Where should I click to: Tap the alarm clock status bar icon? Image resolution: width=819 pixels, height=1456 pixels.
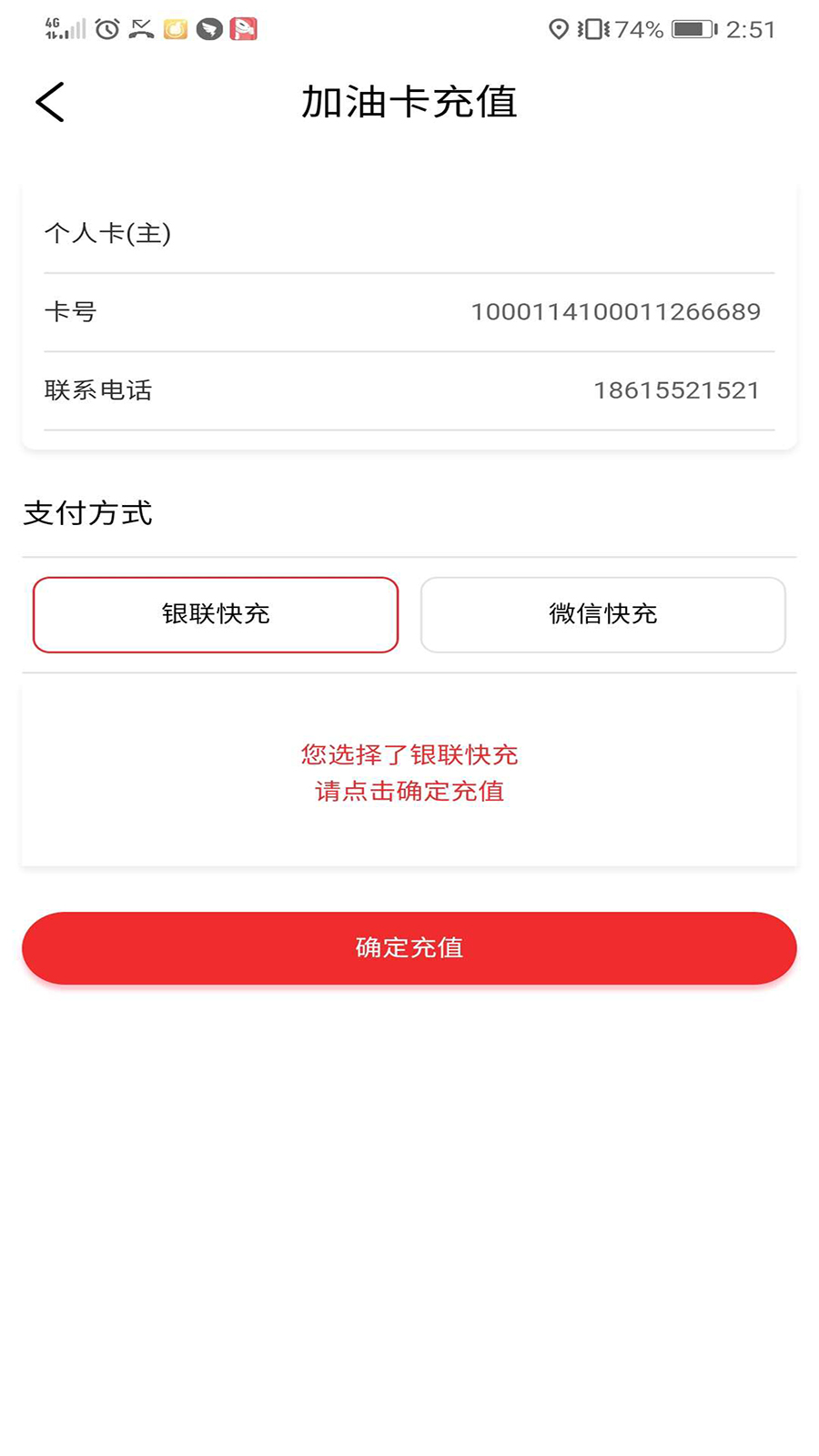(x=106, y=28)
